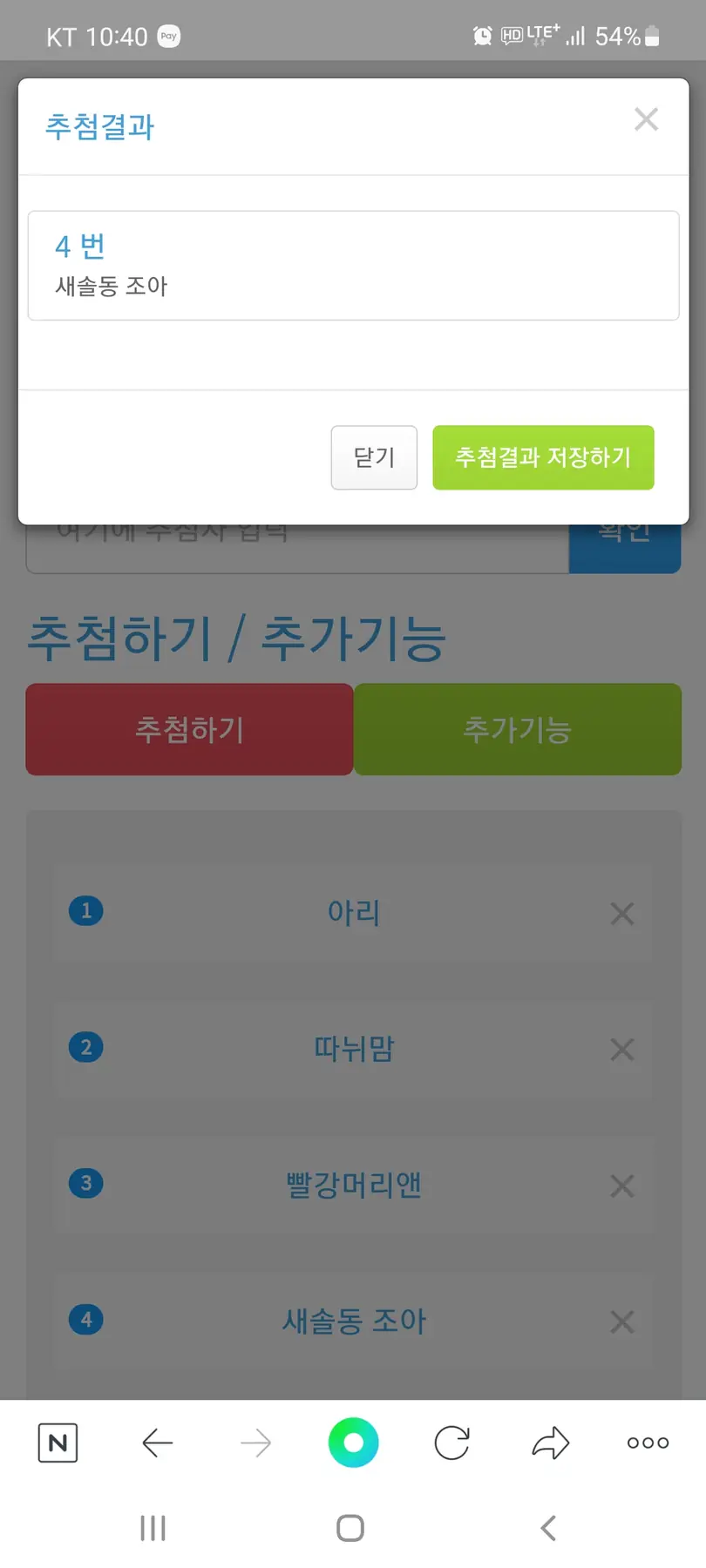
Task: Tap the 닫기 button
Action: click(374, 457)
